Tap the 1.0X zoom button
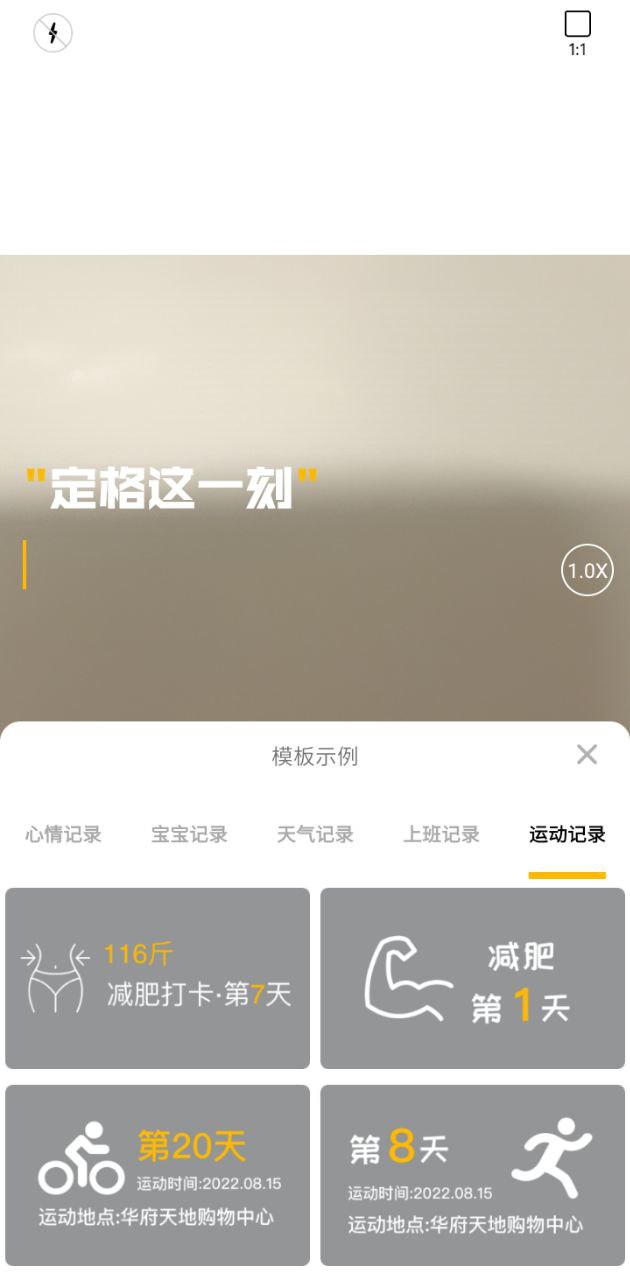 pos(586,571)
